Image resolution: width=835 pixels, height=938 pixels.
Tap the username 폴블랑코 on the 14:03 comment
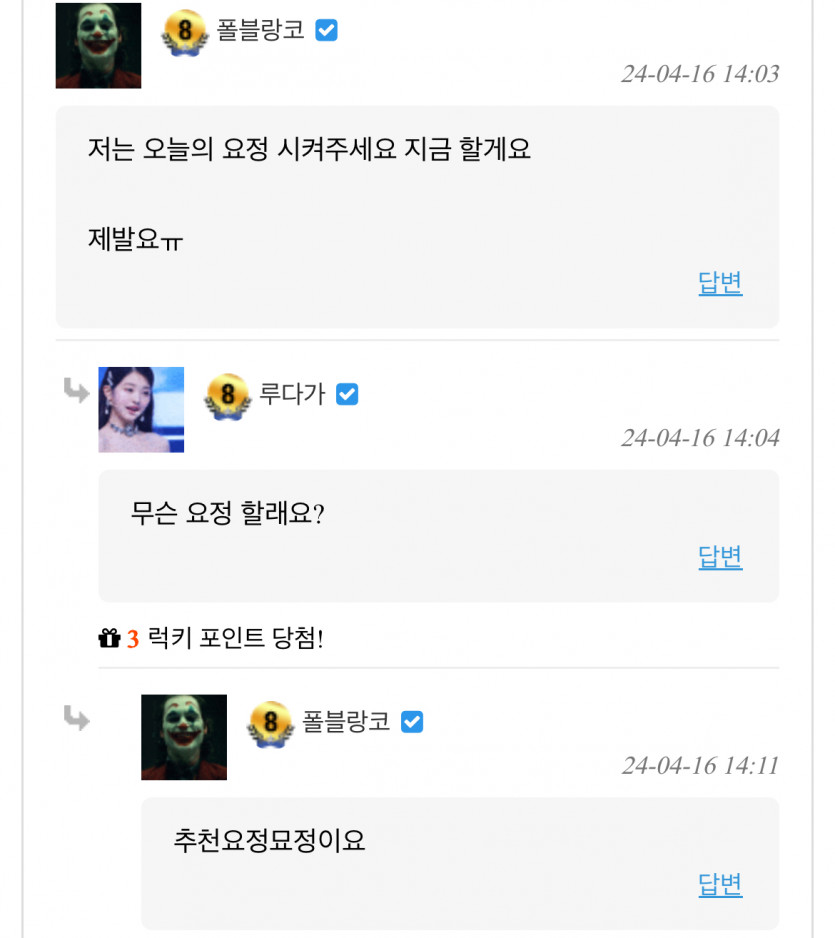coord(261,30)
